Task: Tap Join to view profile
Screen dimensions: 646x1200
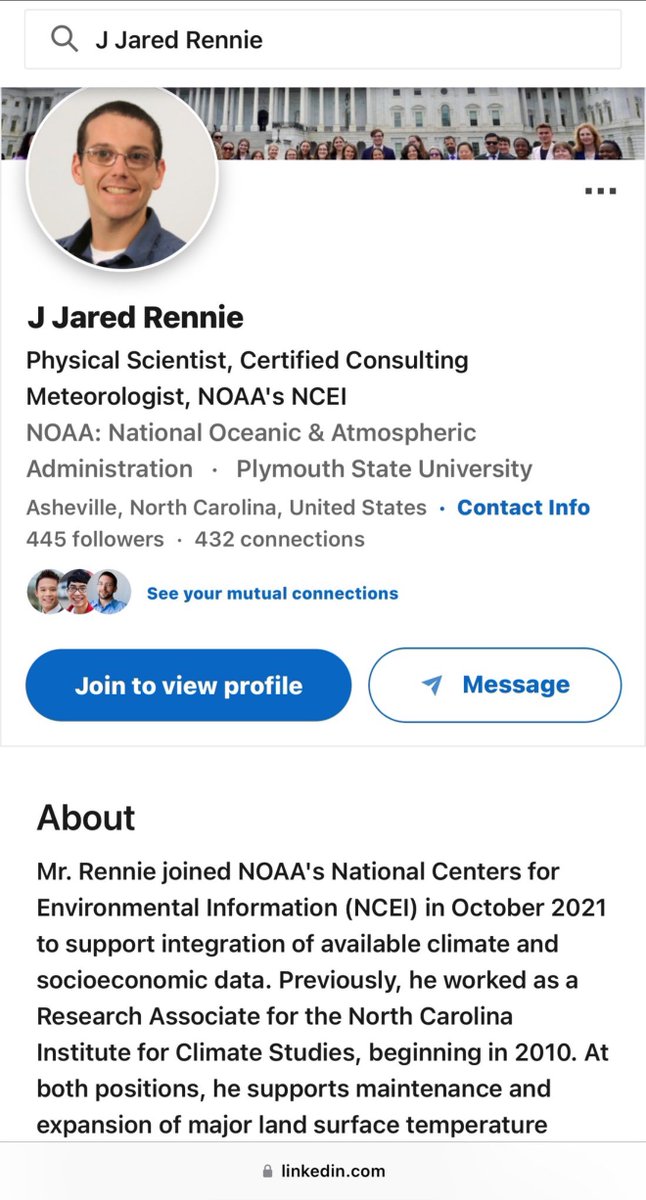Action: (188, 685)
